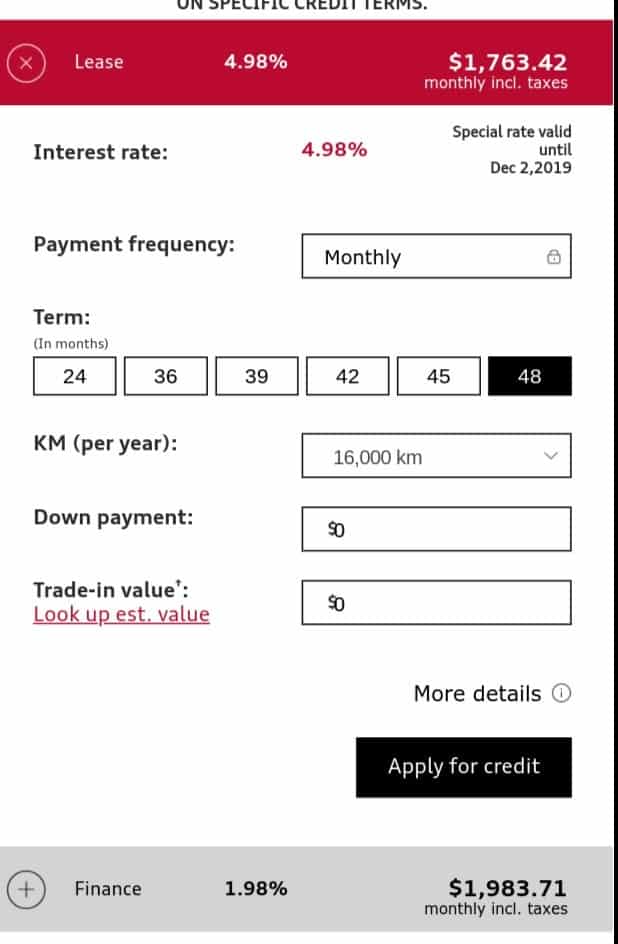618x944 pixels.
Task: Expand the Finance option
Action: 26,889
